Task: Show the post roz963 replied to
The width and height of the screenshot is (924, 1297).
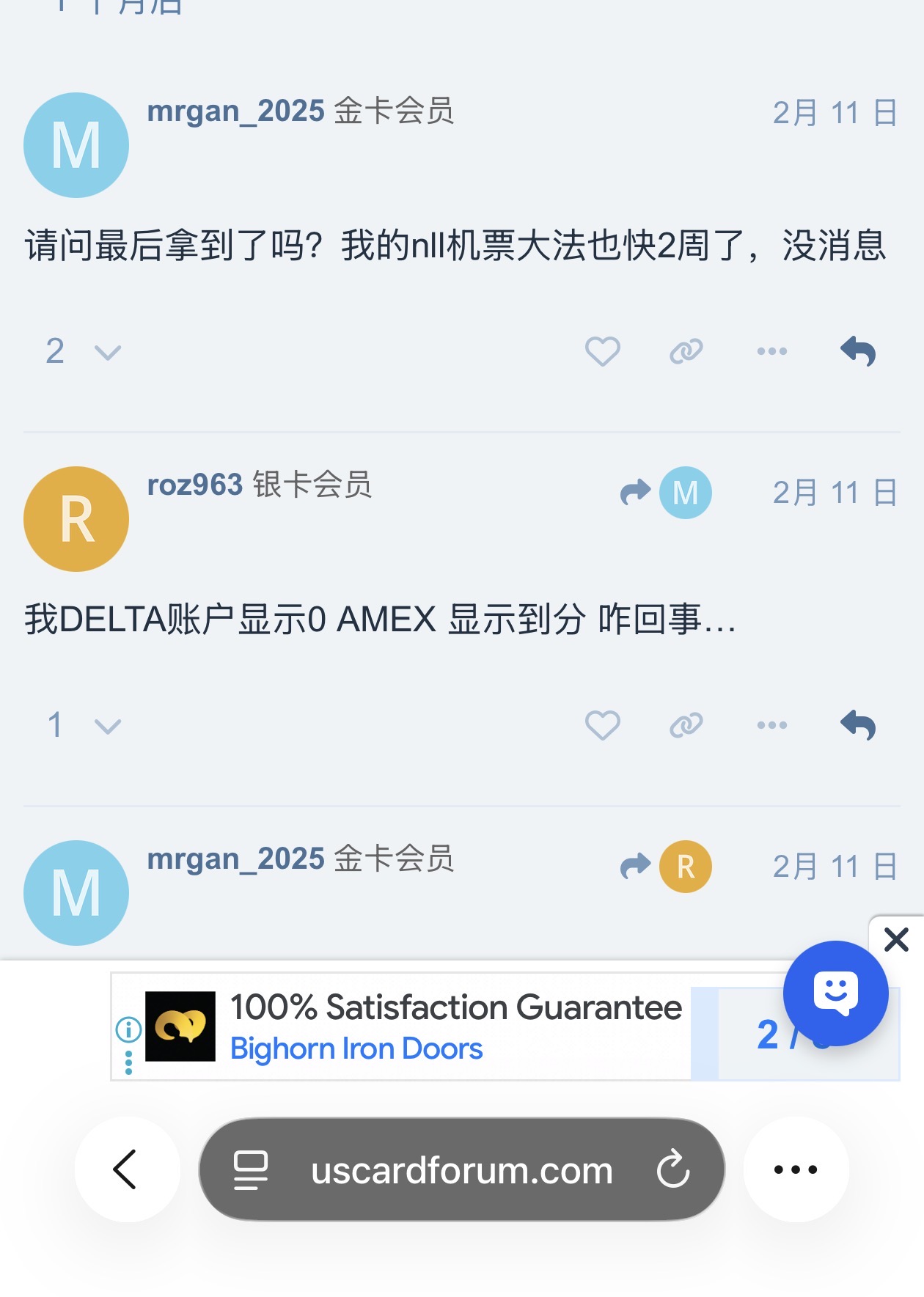Action: 665,493
